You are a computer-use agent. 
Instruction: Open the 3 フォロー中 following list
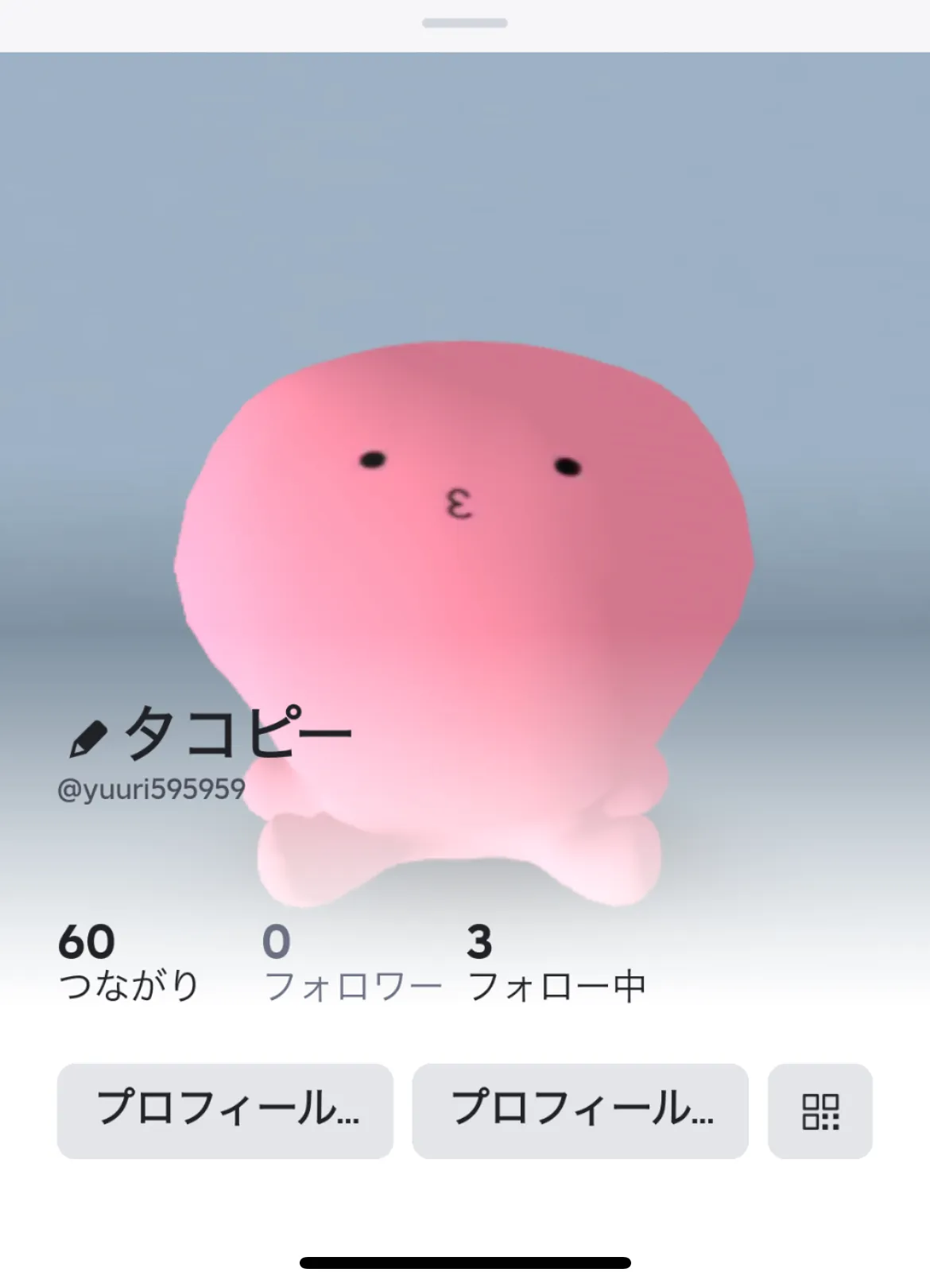pyautogui.click(x=556, y=962)
